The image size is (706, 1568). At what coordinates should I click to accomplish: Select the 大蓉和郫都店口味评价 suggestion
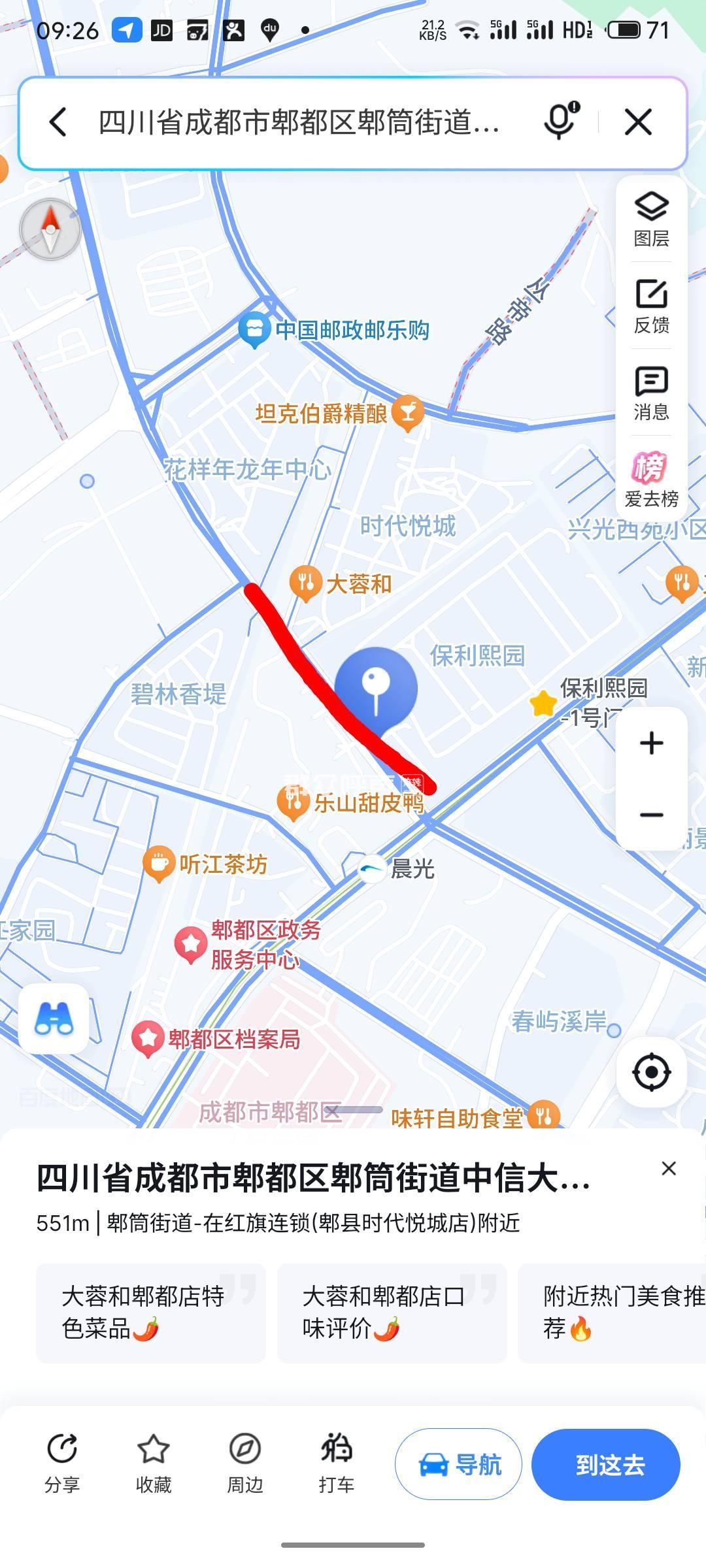(392, 1313)
